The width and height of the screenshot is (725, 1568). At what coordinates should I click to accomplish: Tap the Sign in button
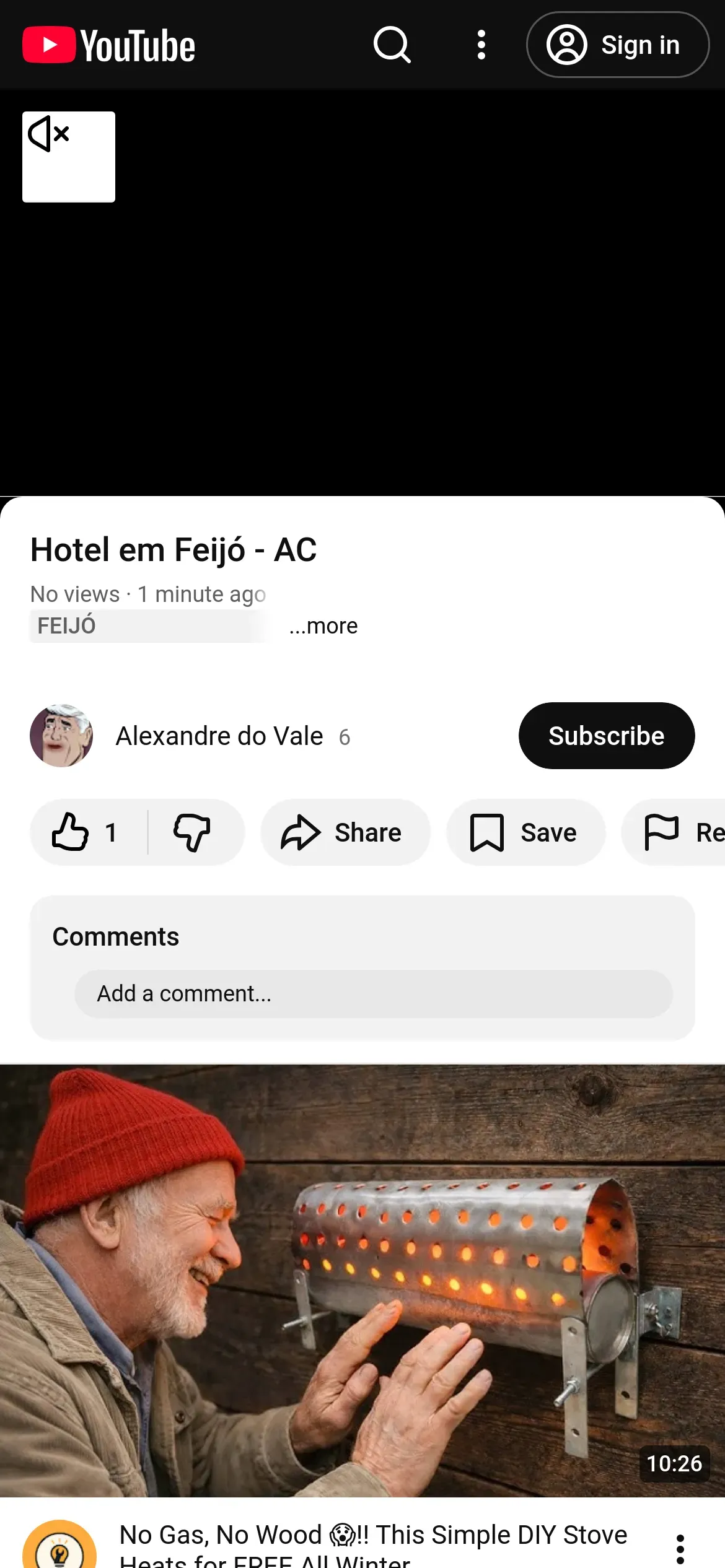(x=617, y=45)
